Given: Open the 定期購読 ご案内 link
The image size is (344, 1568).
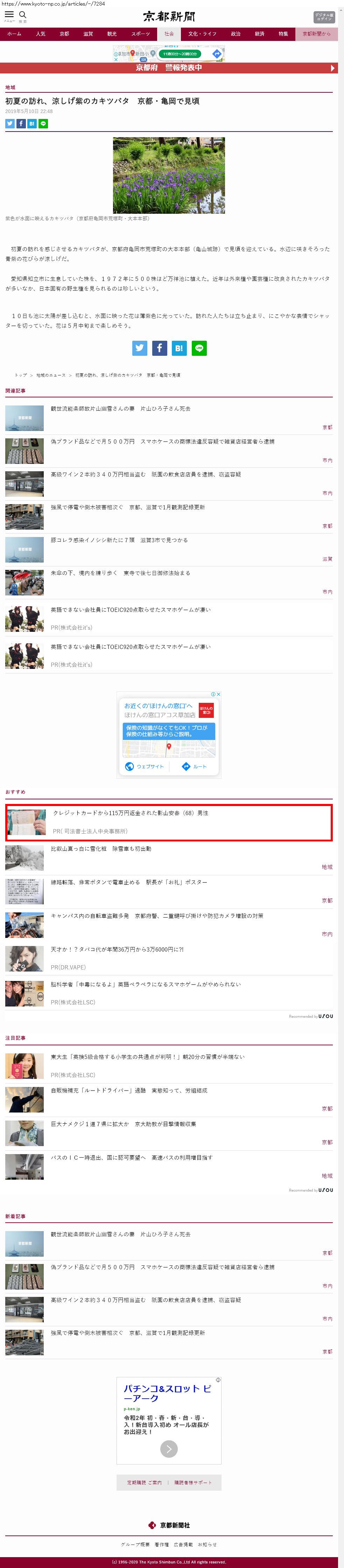Looking at the screenshot, I should [x=144, y=1482].
